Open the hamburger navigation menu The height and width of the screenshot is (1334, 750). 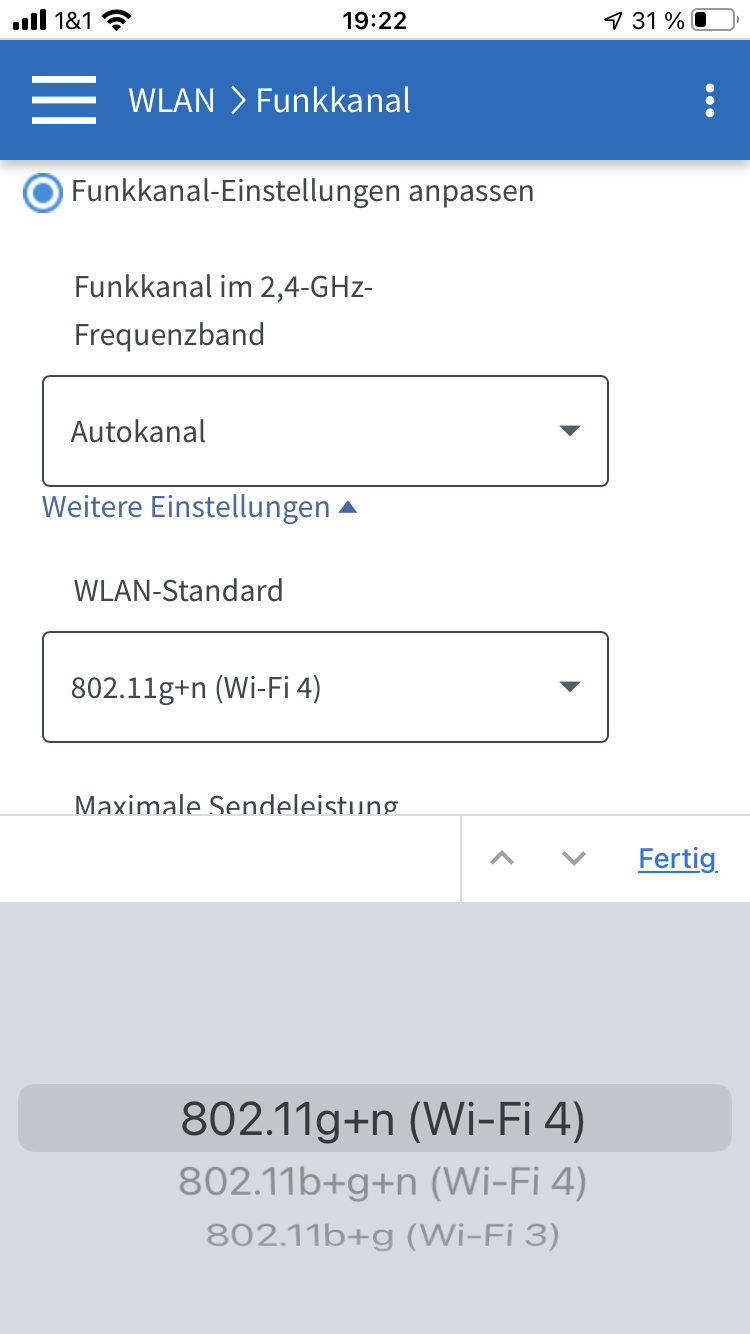point(64,100)
